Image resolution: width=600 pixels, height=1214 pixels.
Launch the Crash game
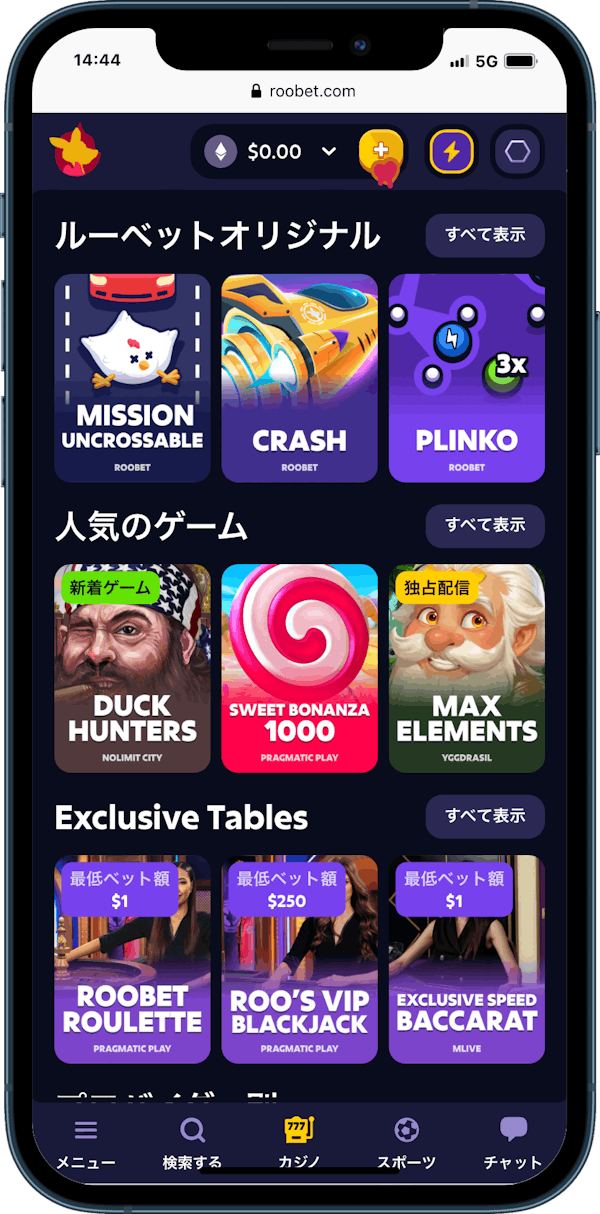coord(299,378)
